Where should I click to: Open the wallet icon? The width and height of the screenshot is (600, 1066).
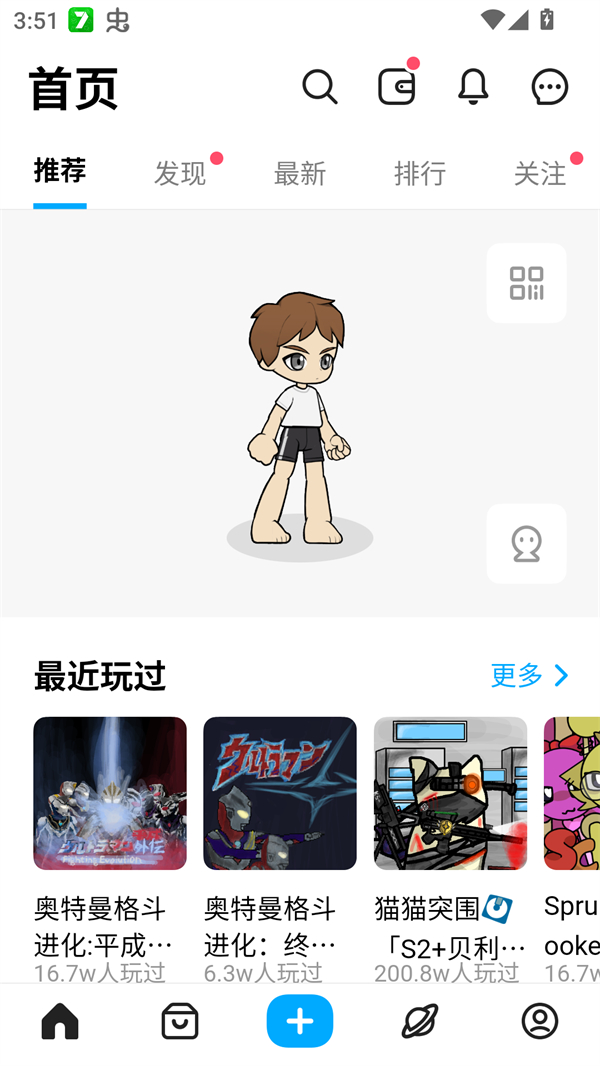point(397,88)
